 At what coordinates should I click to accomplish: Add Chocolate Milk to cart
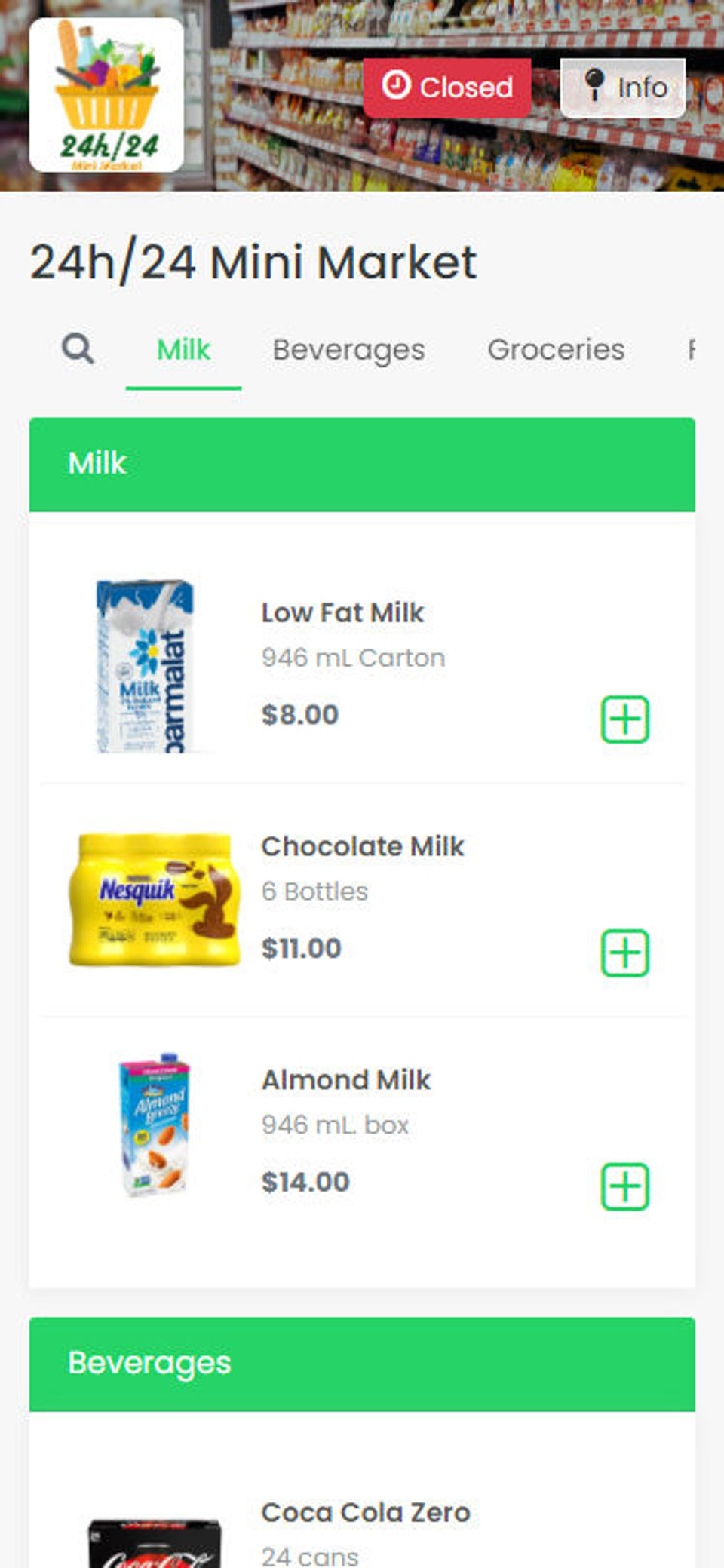tap(624, 953)
